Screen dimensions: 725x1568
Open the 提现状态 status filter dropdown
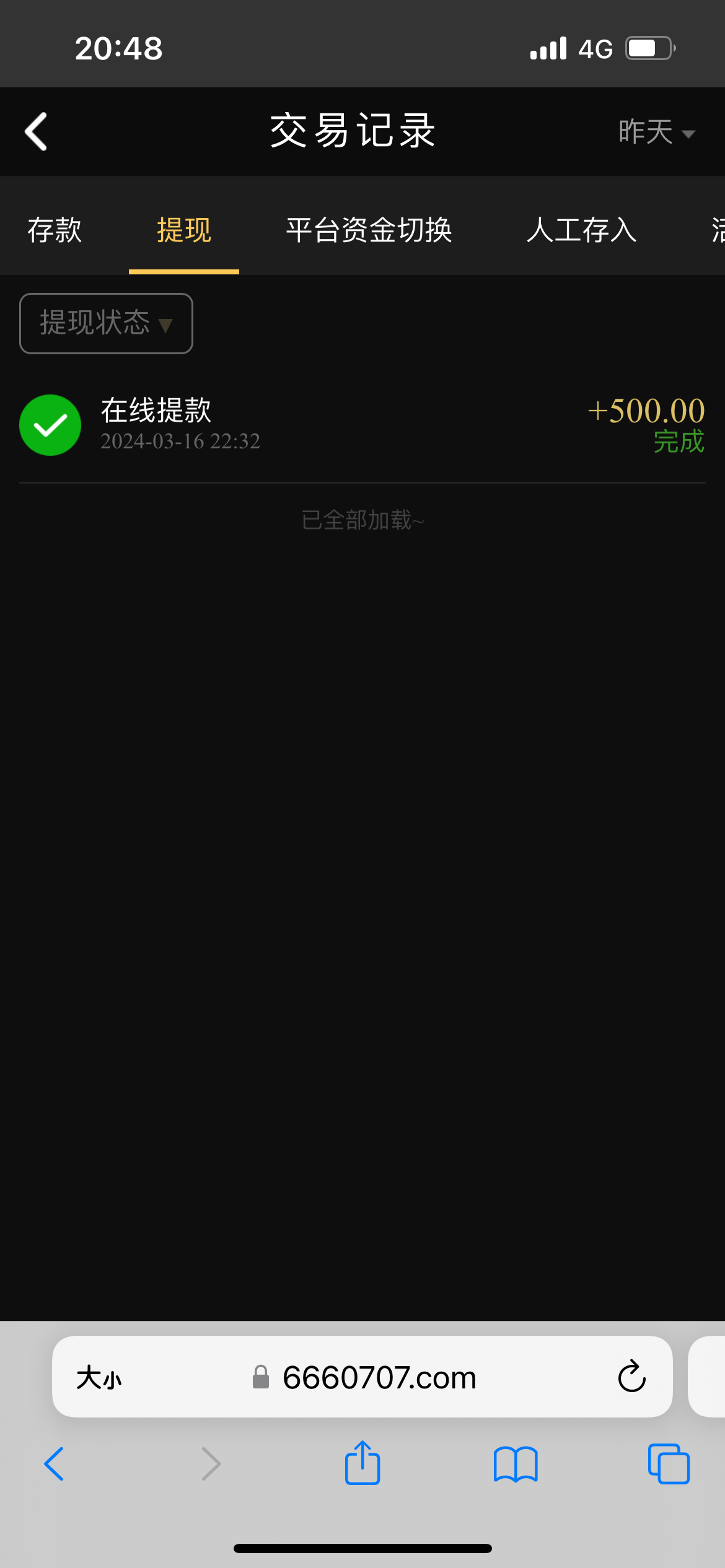(x=105, y=323)
